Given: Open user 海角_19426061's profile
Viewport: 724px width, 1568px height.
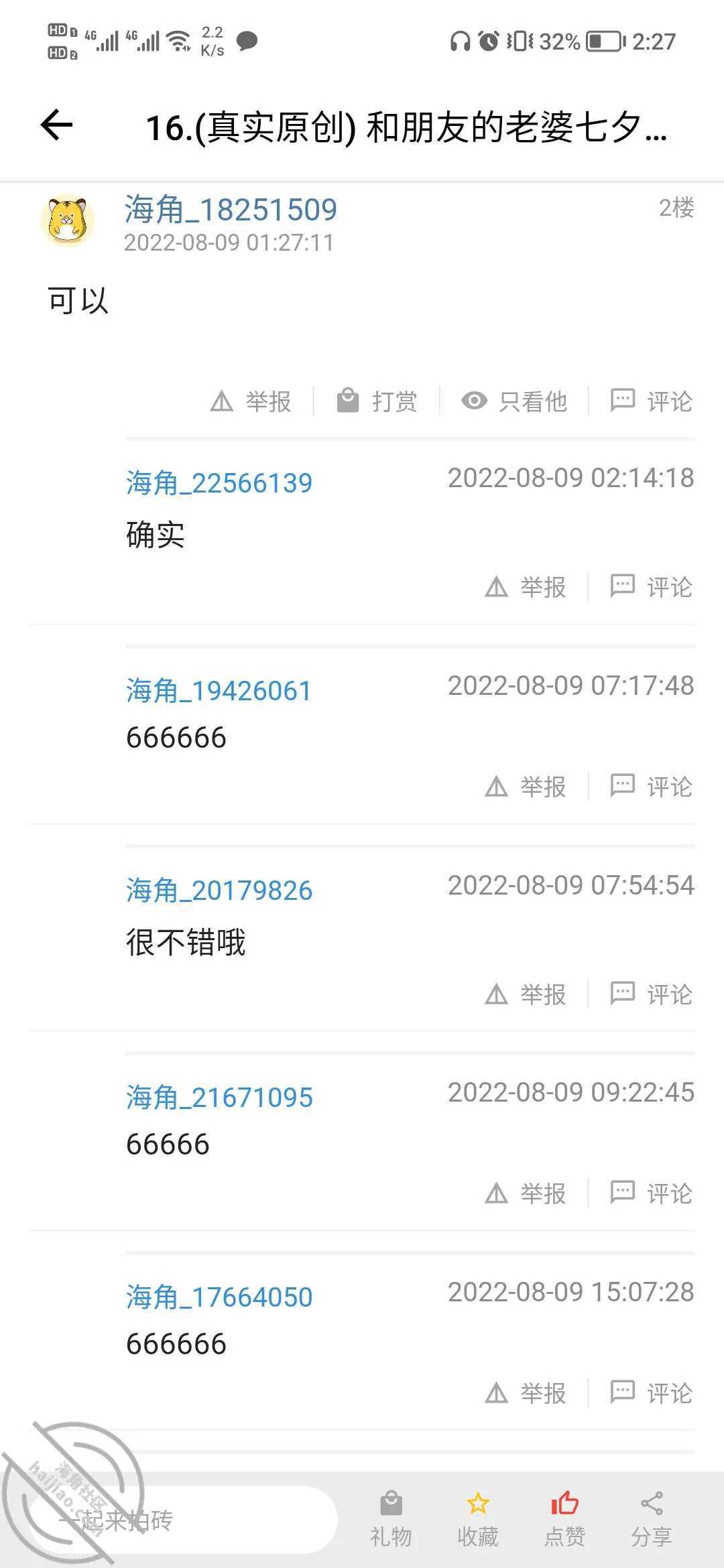Looking at the screenshot, I should click(x=219, y=691).
